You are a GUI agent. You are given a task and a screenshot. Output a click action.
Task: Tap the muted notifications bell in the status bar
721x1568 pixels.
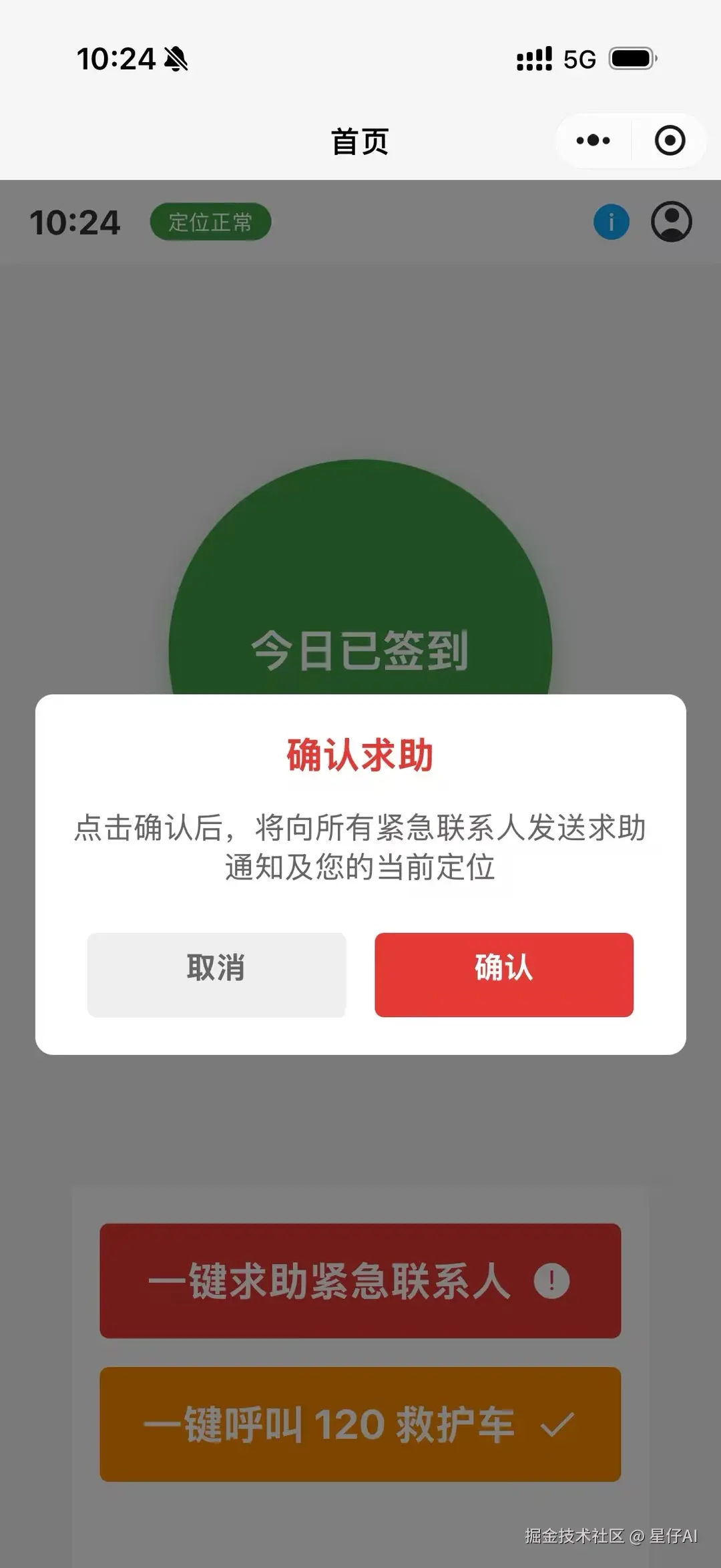(x=176, y=59)
